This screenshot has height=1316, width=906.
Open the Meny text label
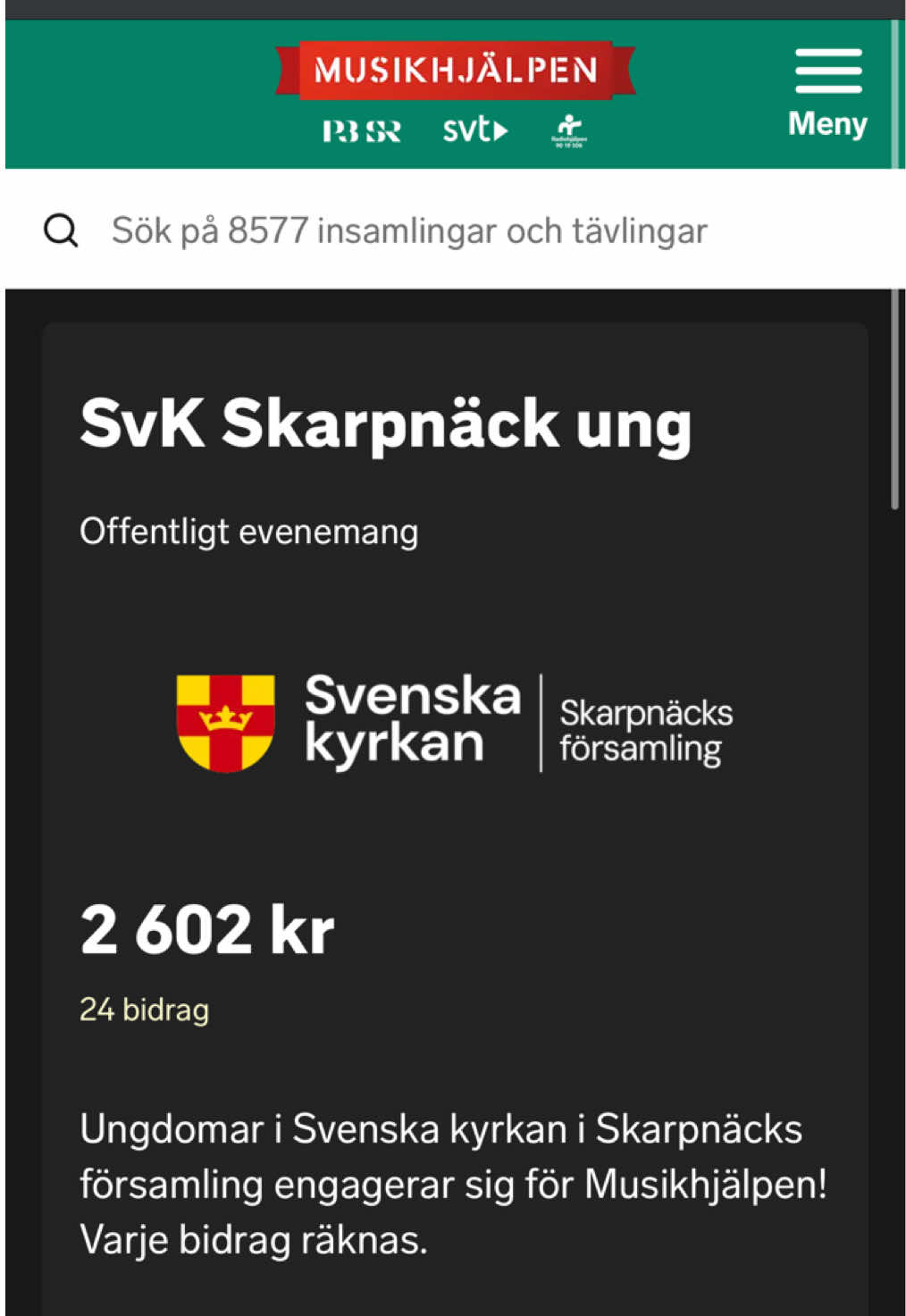coord(826,124)
